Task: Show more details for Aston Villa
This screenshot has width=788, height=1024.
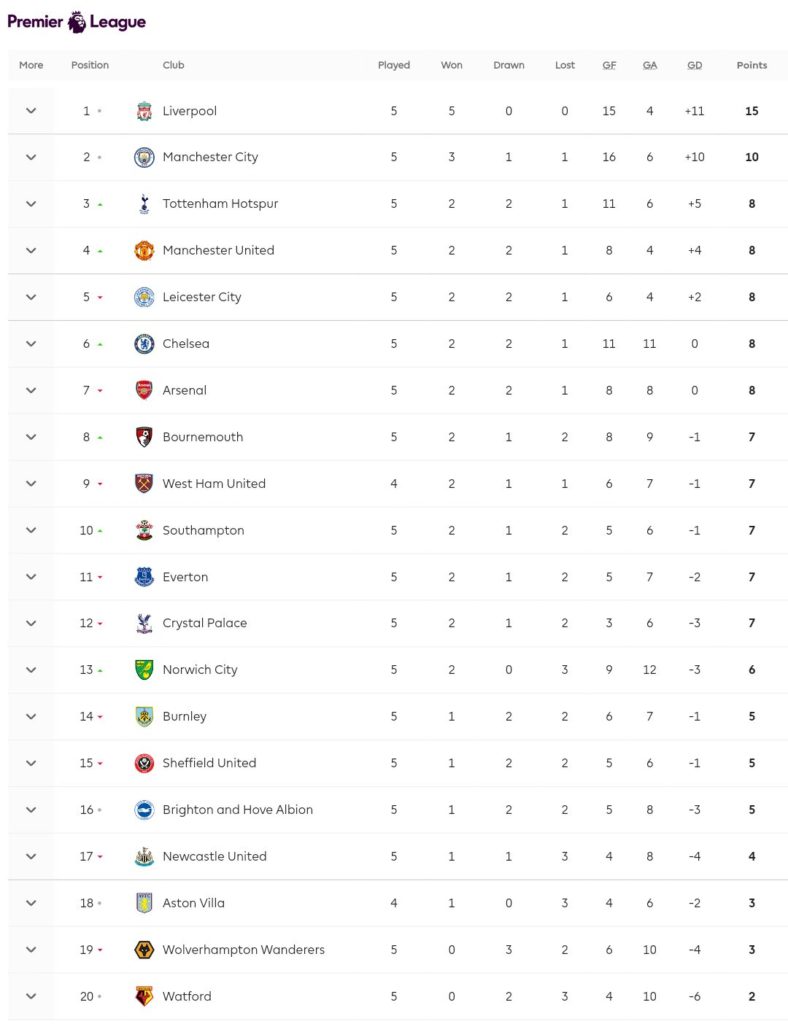Action: pyautogui.click(x=31, y=903)
